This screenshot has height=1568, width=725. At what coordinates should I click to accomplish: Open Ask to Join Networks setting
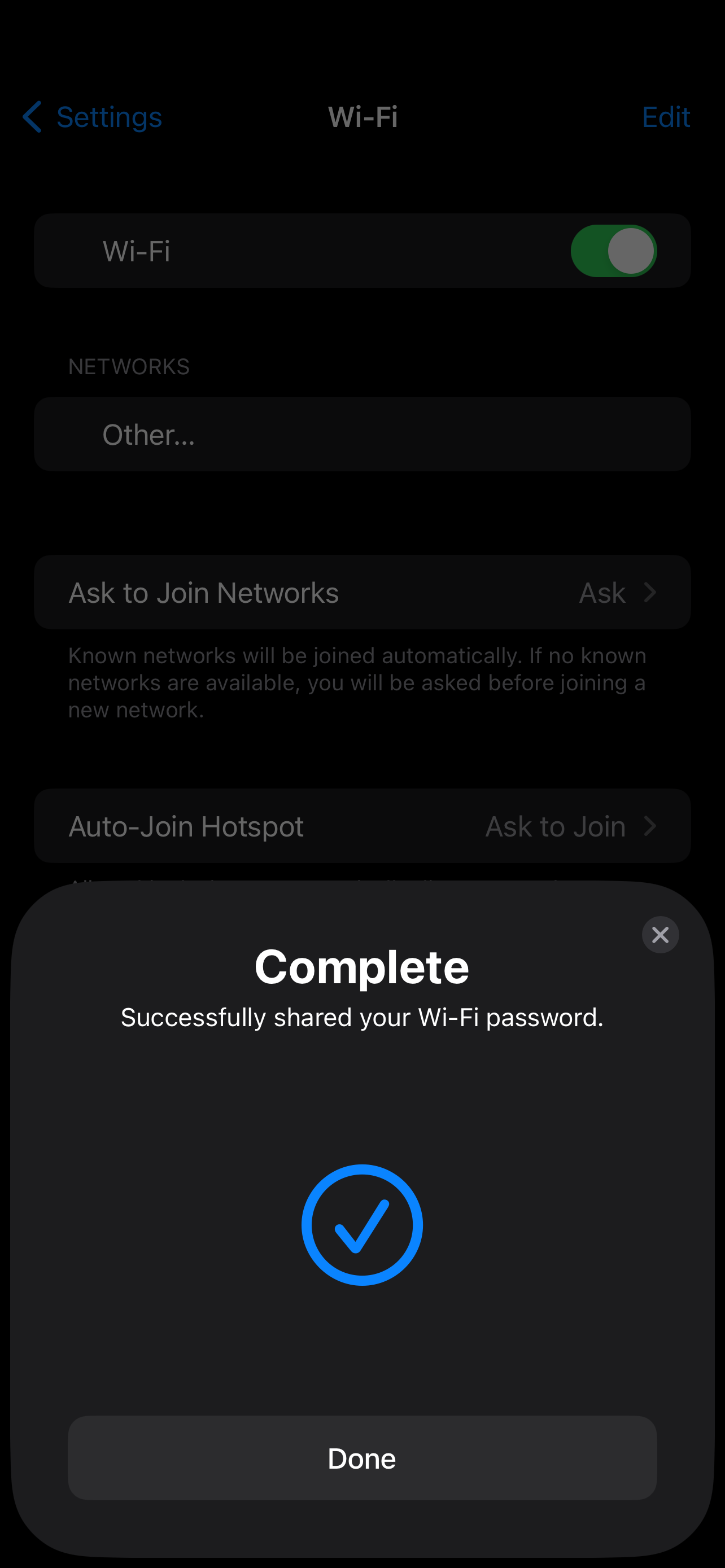[x=362, y=592]
